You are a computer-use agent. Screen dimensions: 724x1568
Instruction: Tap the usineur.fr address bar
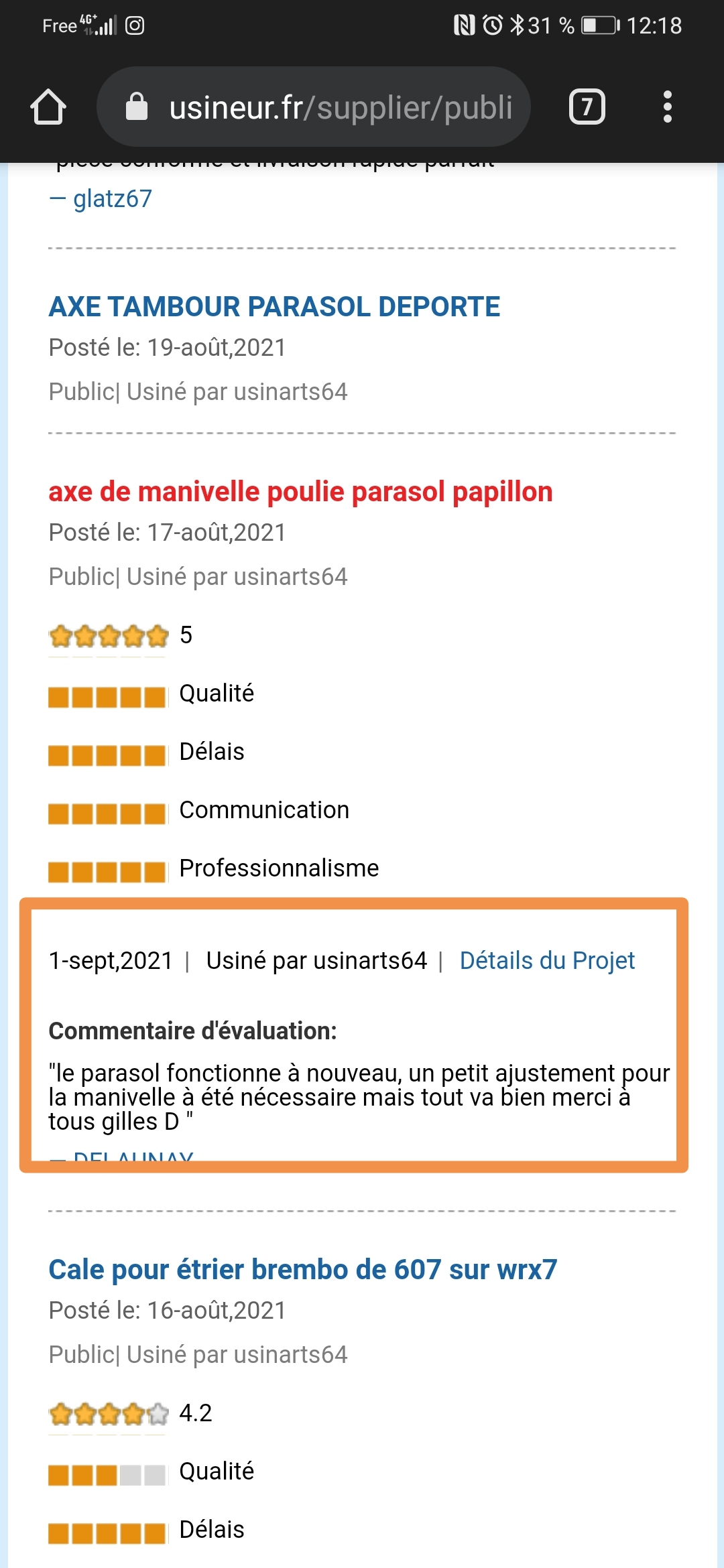click(x=314, y=107)
